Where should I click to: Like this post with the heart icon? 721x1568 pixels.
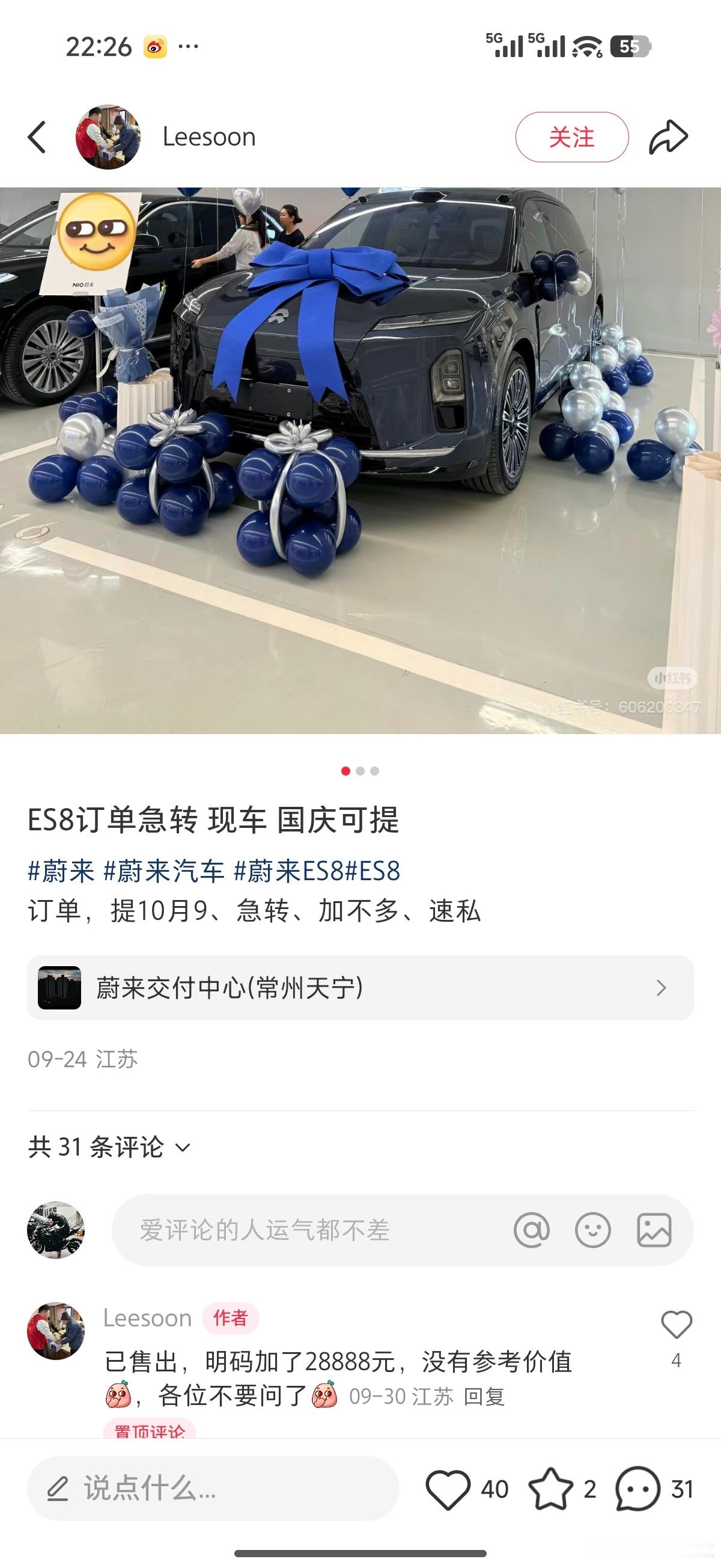[x=448, y=1489]
